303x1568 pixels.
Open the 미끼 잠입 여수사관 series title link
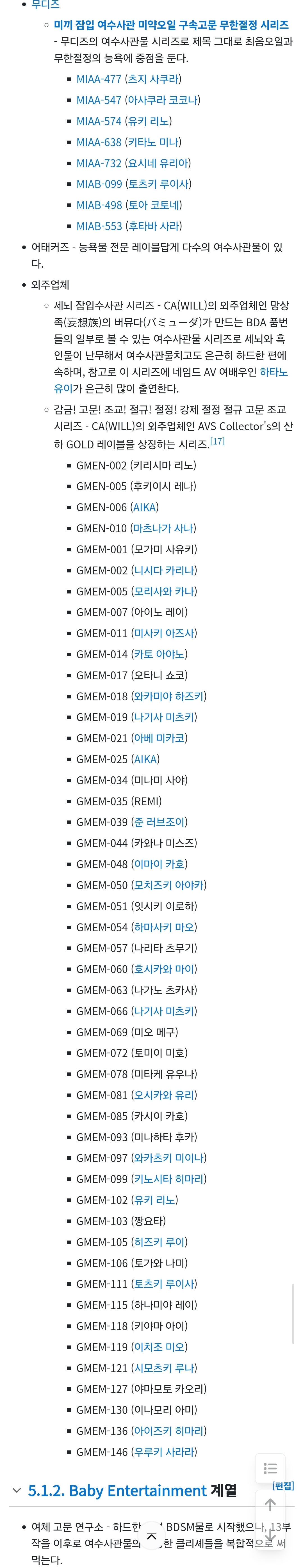click(171, 25)
